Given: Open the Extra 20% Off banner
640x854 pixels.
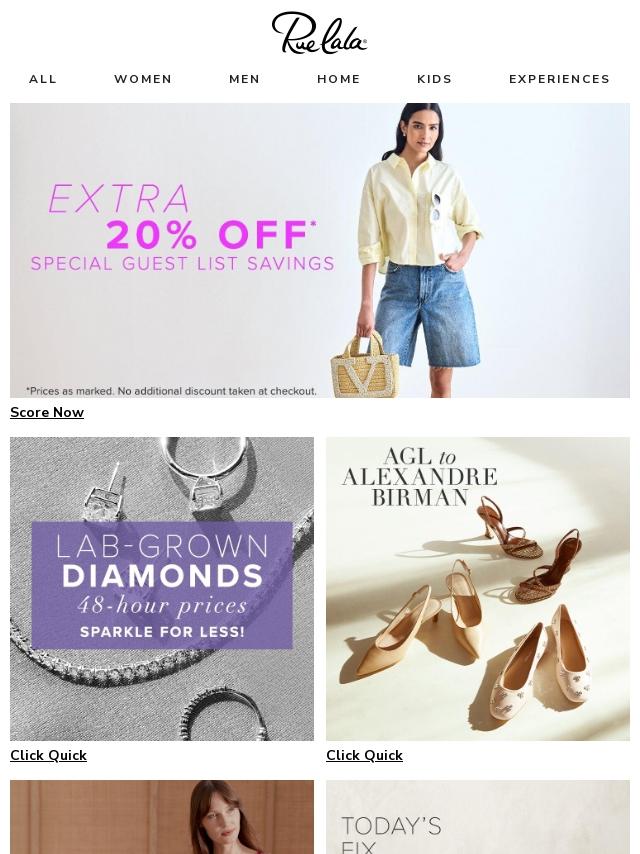Looking at the screenshot, I should (320, 250).
